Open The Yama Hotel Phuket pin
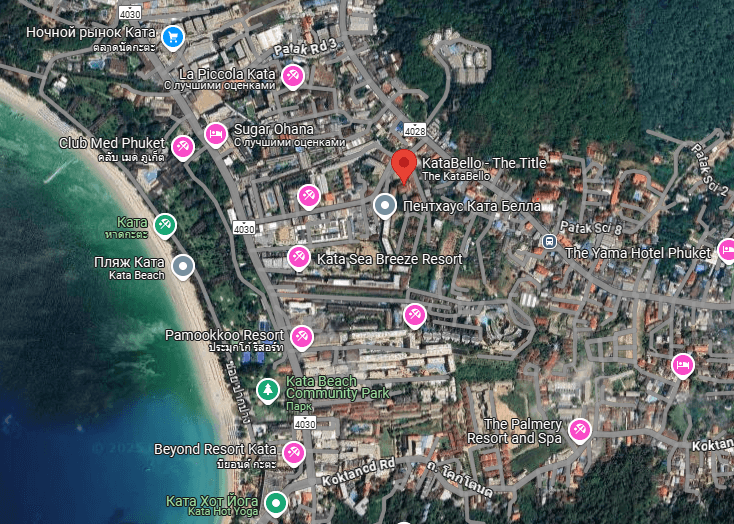 pyautogui.click(x=728, y=250)
